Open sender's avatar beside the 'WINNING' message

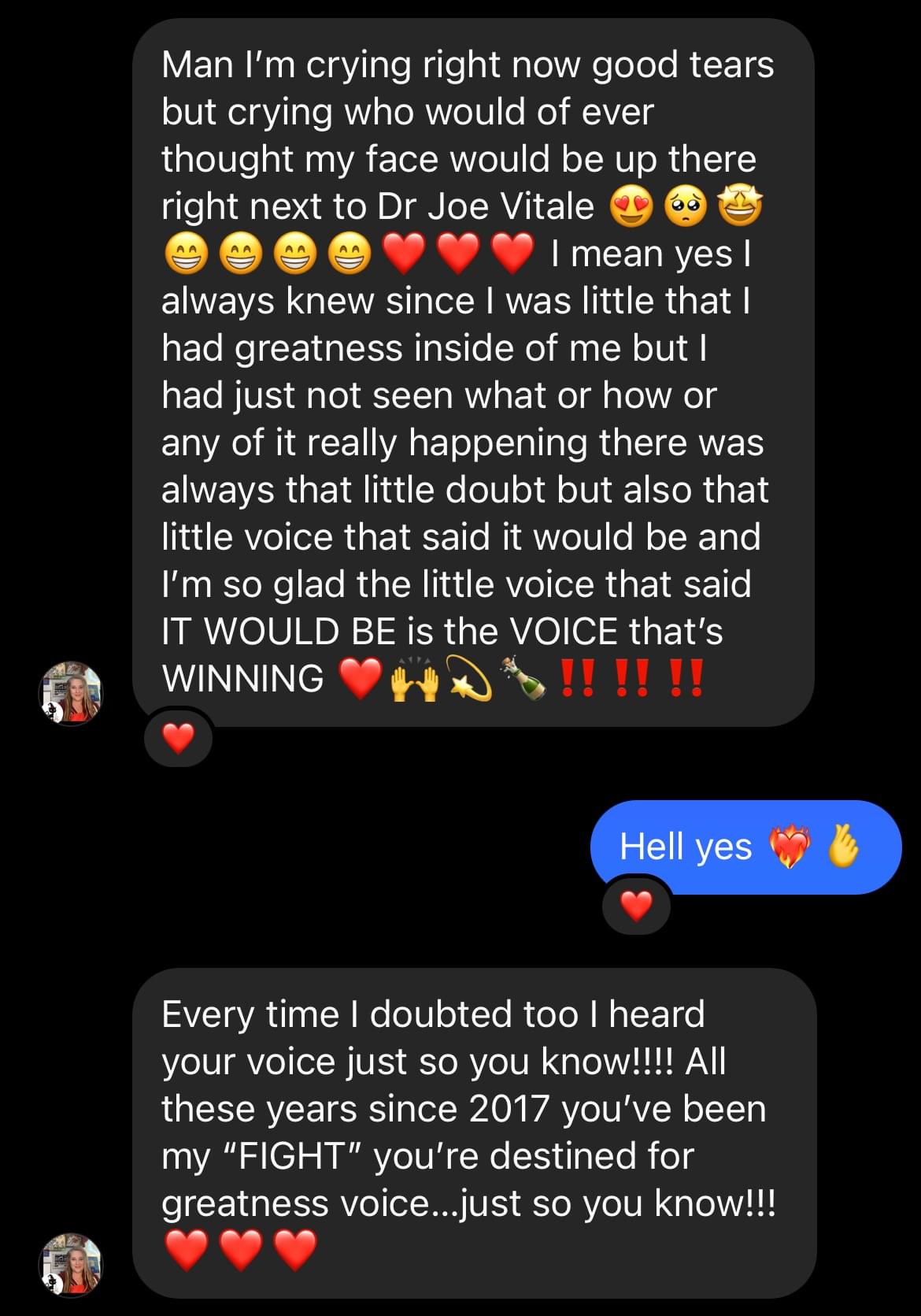71,693
